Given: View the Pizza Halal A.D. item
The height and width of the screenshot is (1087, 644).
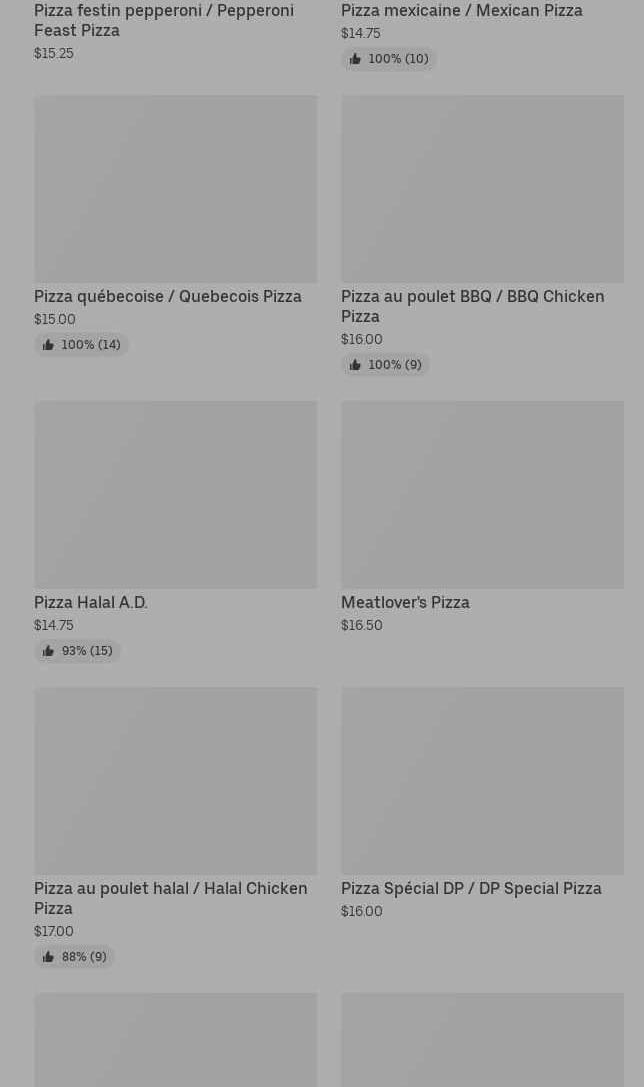Looking at the screenshot, I should [x=175, y=495].
